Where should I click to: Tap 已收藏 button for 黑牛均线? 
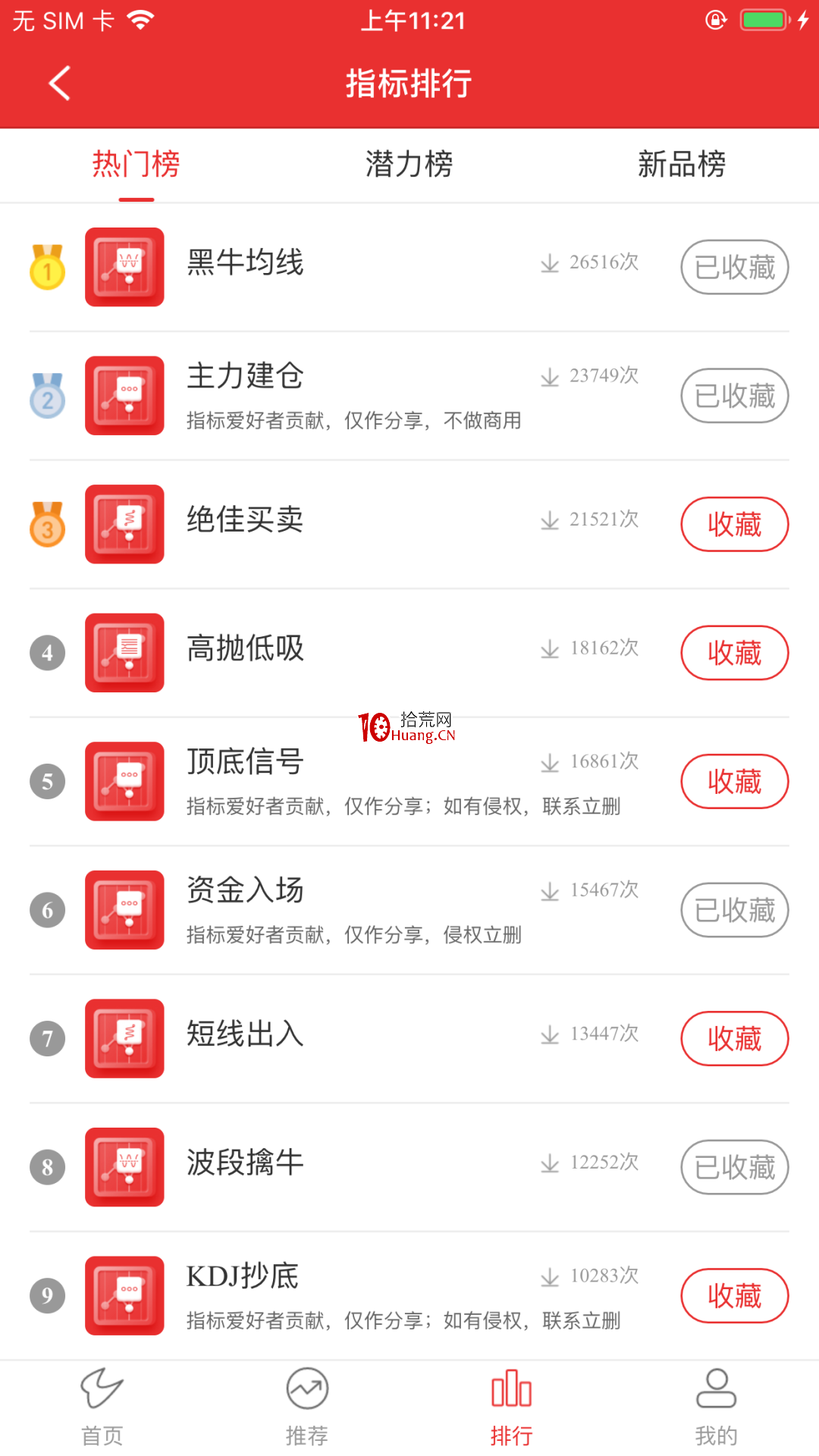point(735,267)
